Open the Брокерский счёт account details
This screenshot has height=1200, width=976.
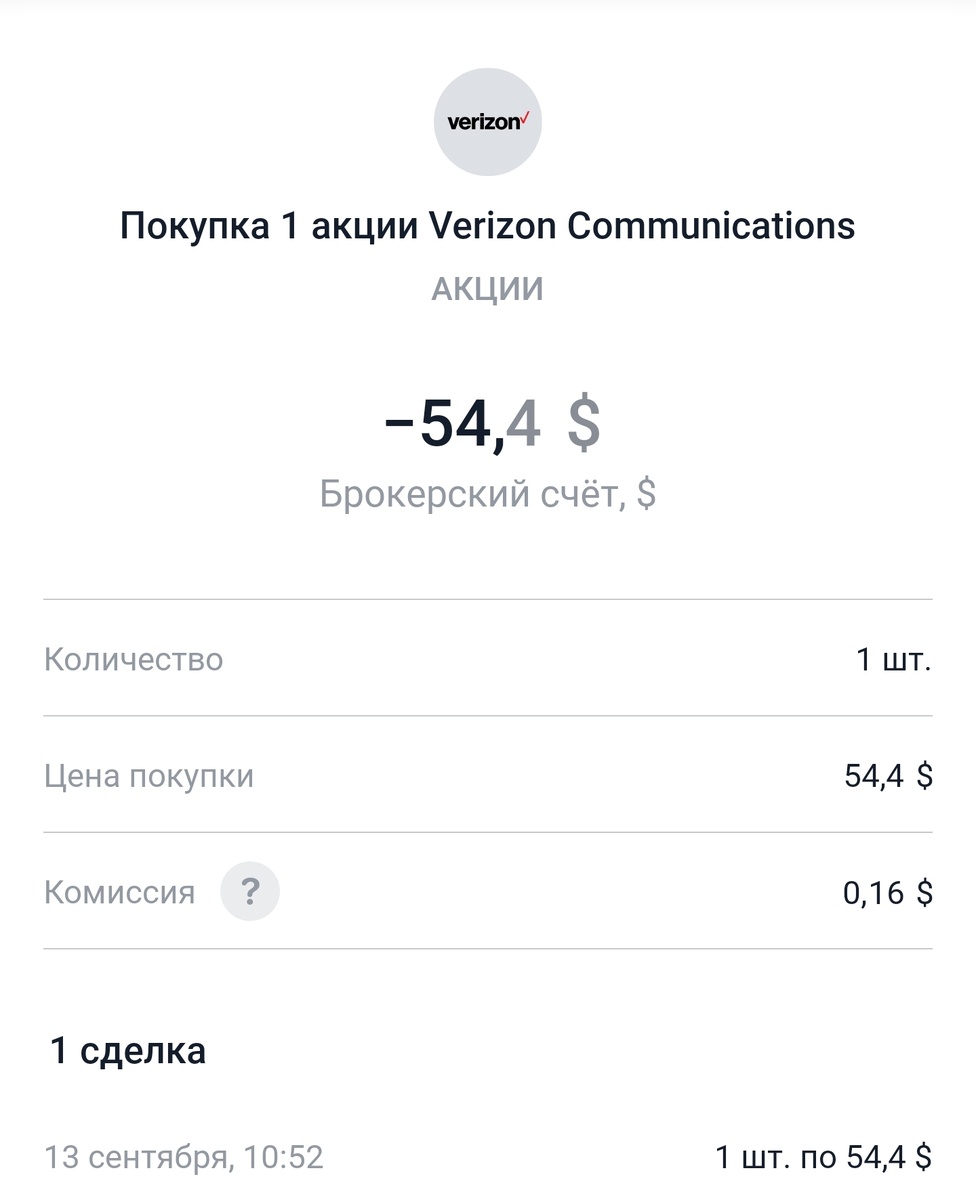(x=487, y=490)
